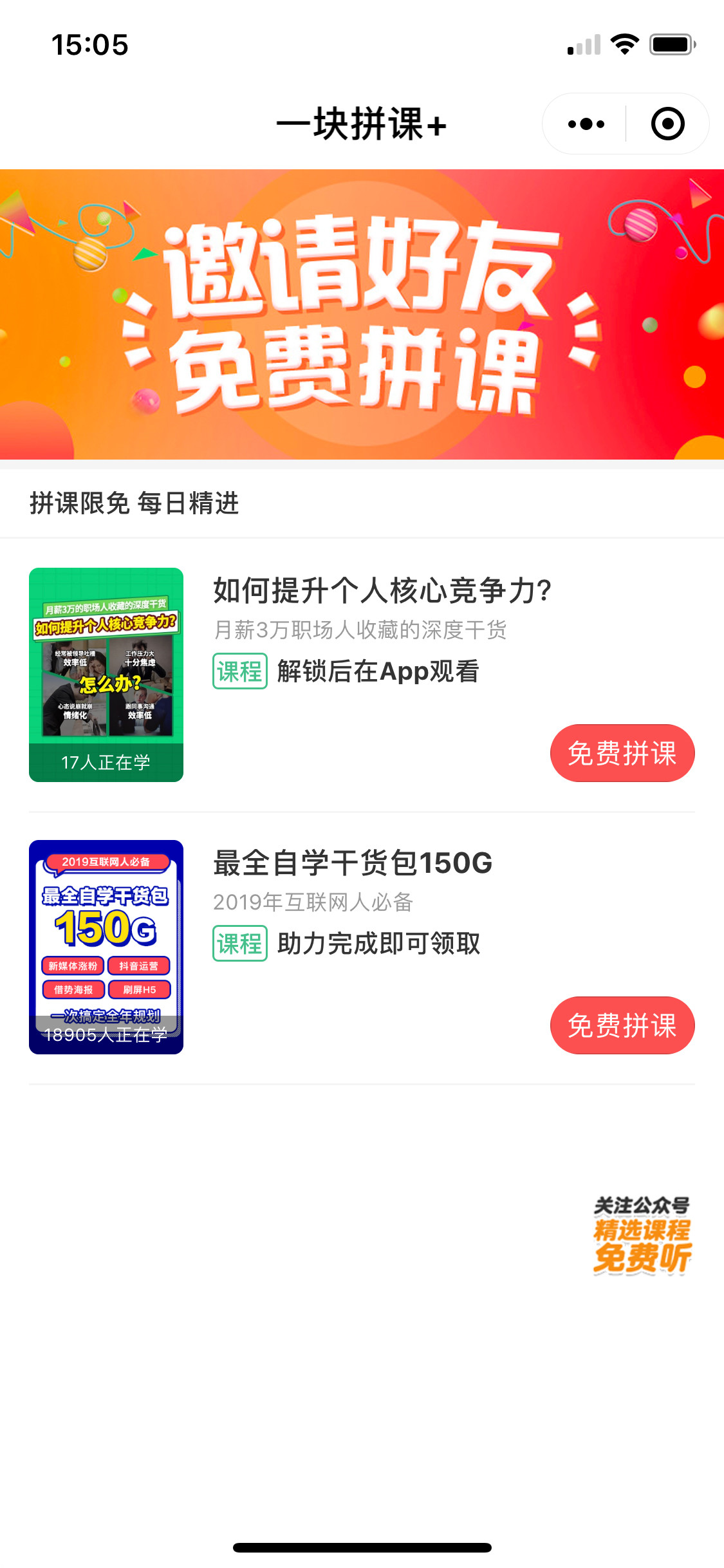Image resolution: width=724 pixels, height=1568 pixels.
Task: Open the 邀请好友免费拼课 banner
Action: point(362,314)
